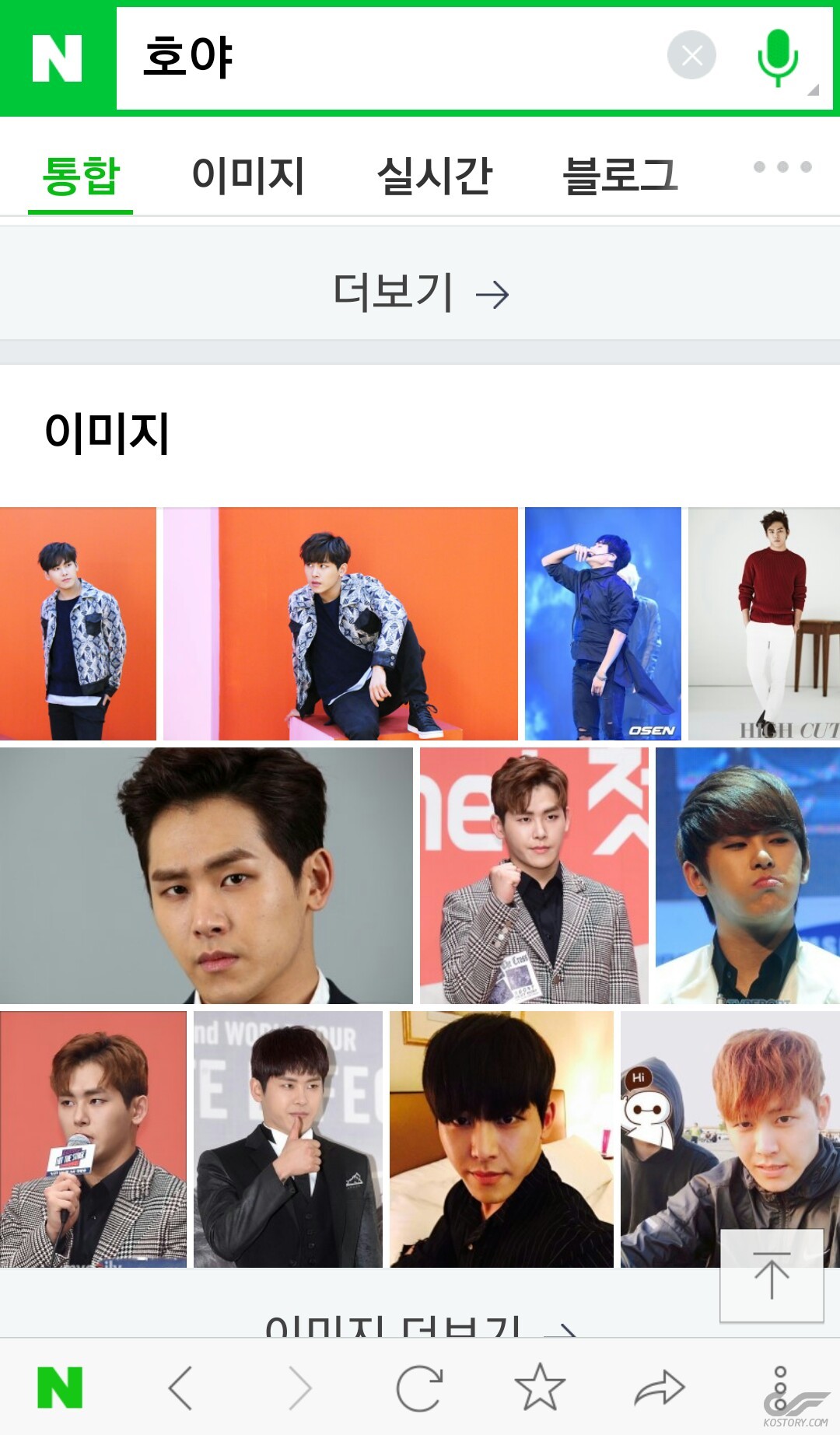Open the HIGH CUT red sweater image
Image resolution: width=840 pixels, height=1435 pixels.
[764, 623]
